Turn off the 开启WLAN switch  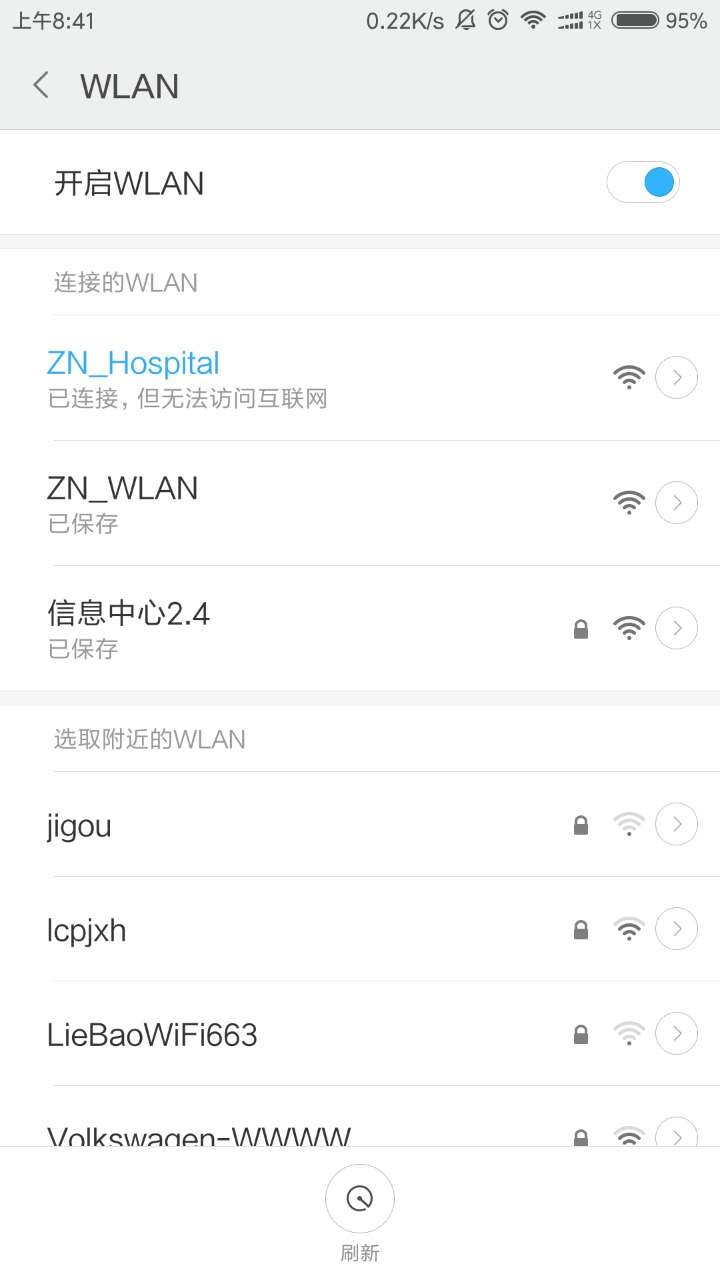tap(643, 183)
